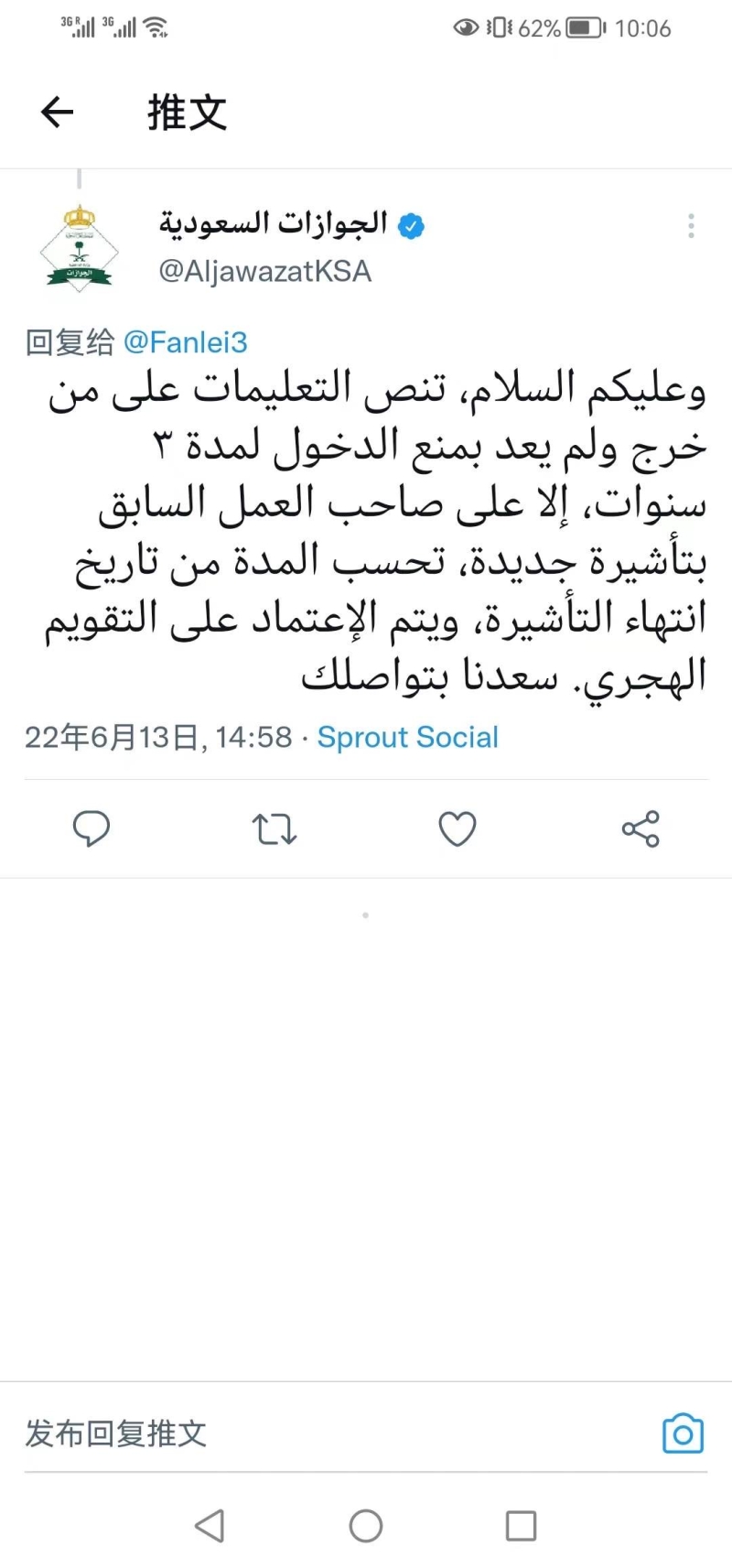Image resolution: width=732 pixels, height=1568 pixels.
Task: Open the @Fanlei3 mention link
Action: (186, 342)
